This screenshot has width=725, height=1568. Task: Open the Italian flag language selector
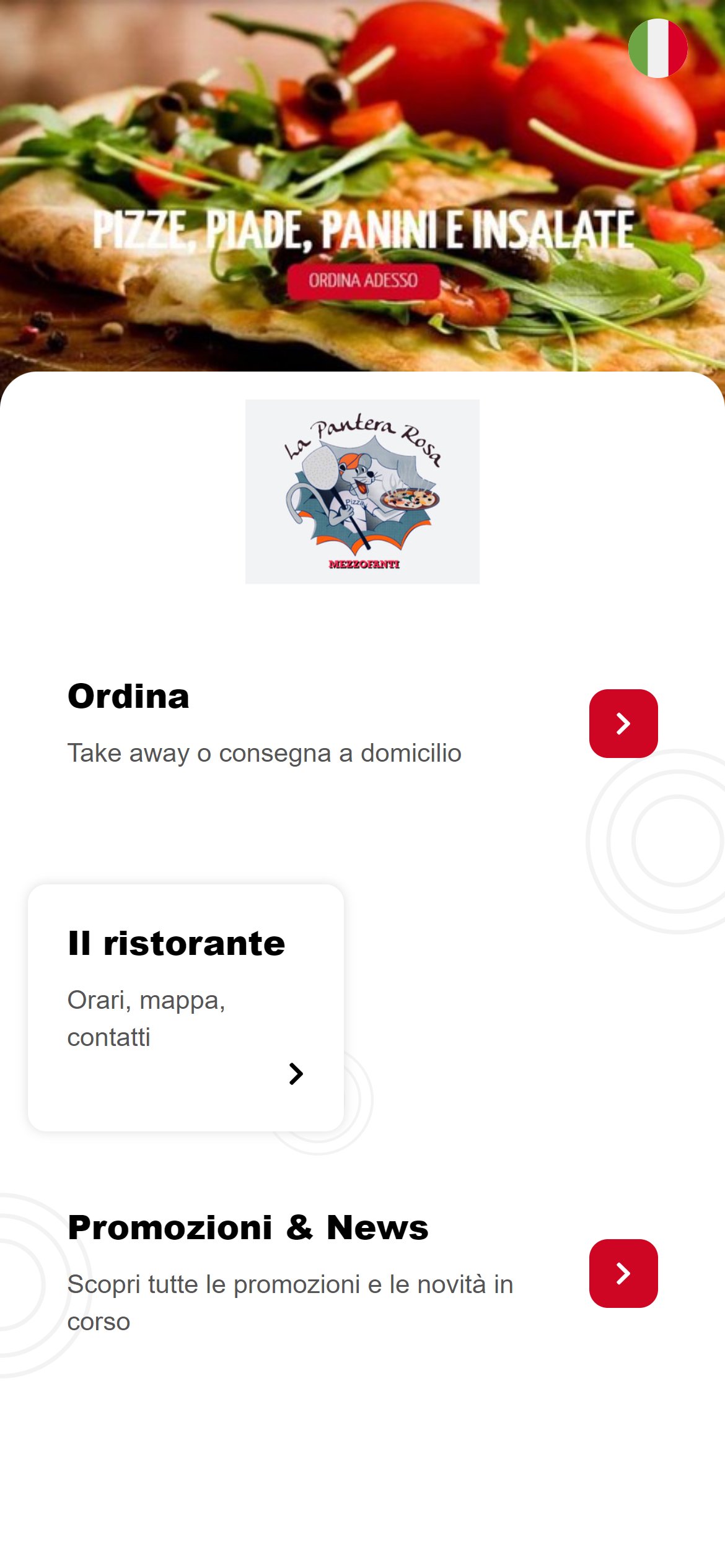(x=657, y=48)
